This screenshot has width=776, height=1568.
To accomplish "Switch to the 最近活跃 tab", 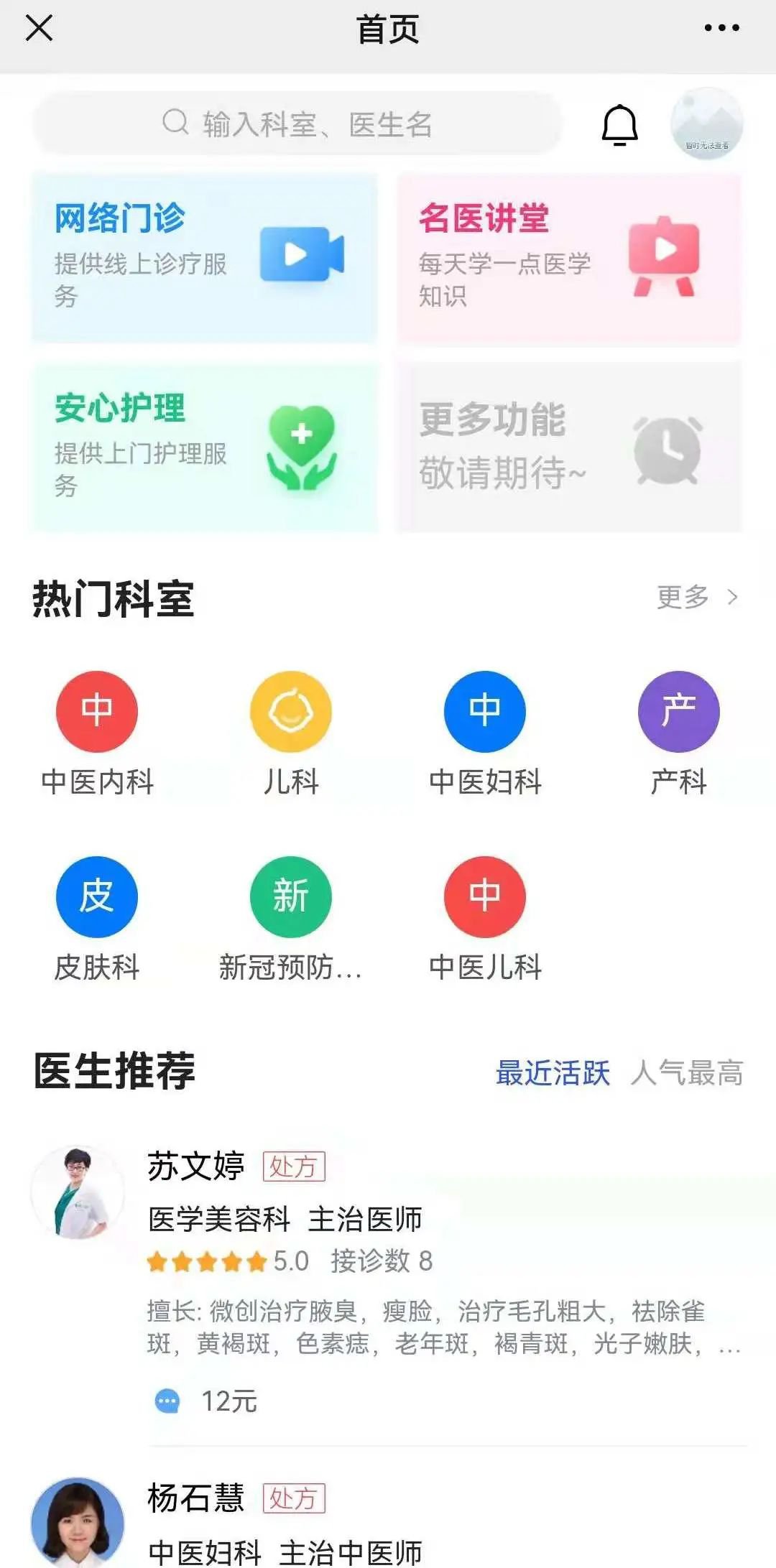I will tap(553, 1073).
